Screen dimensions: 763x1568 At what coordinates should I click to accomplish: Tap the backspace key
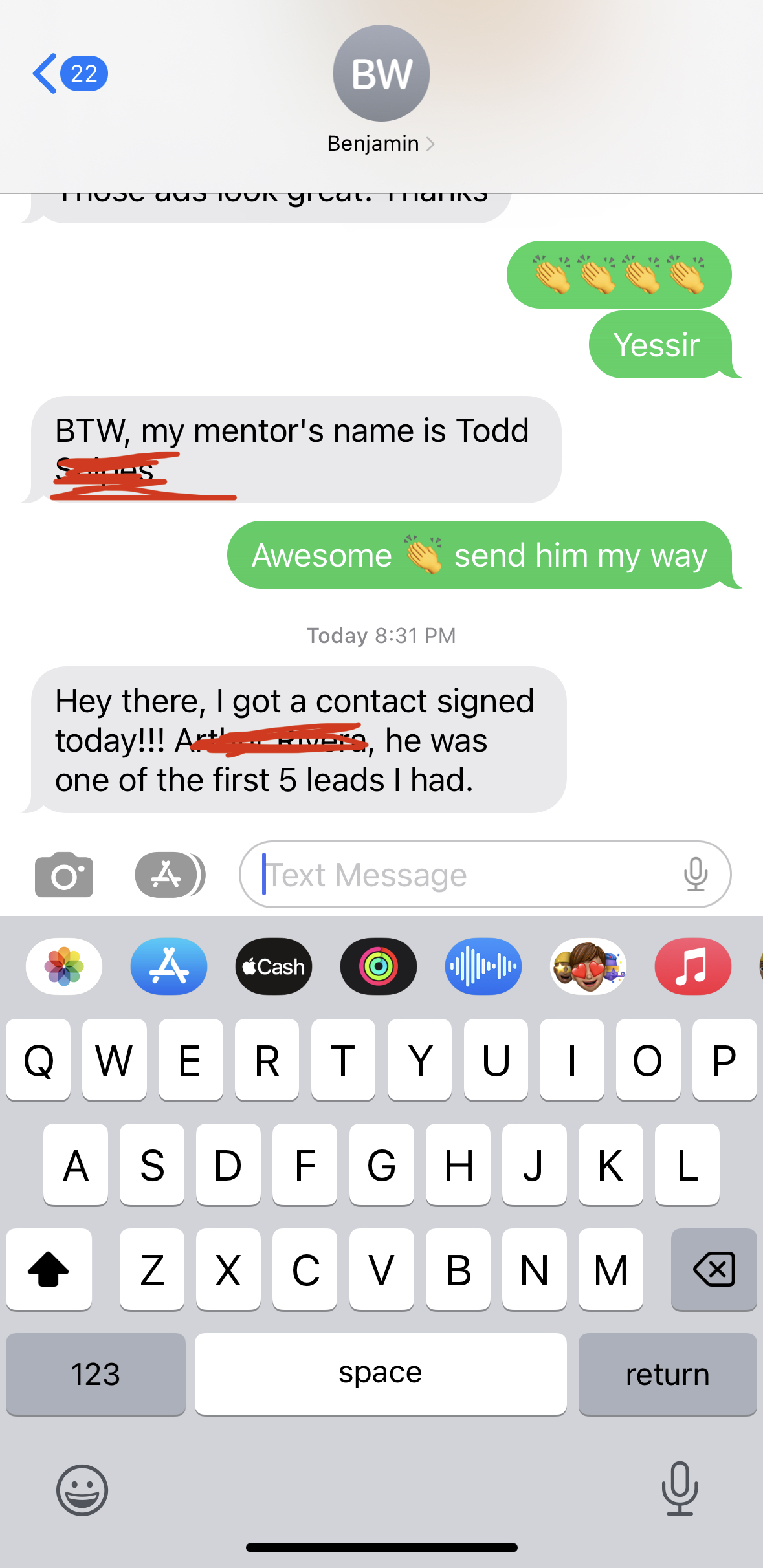click(714, 1269)
